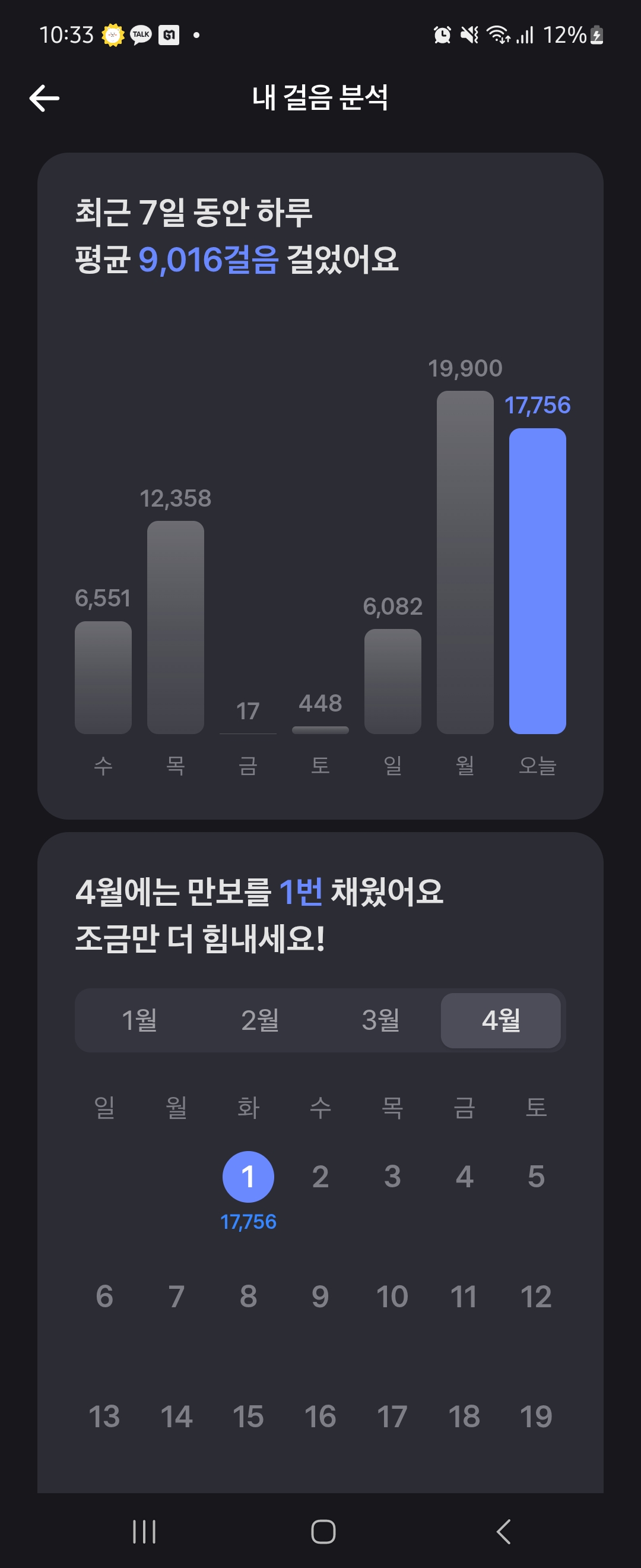Select the 4월 month tab

(x=500, y=1020)
